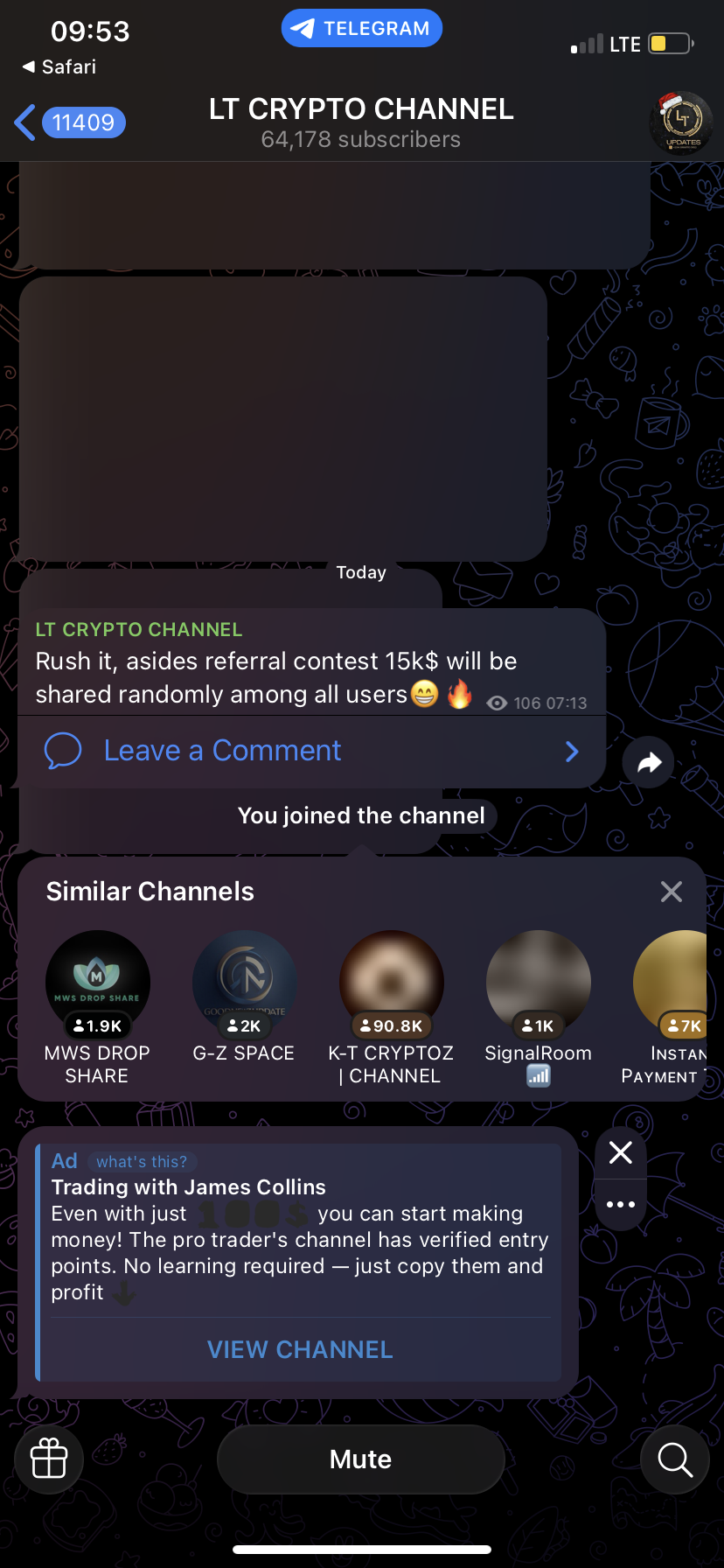
Task: Mute this channel
Action: click(x=360, y=1459)
